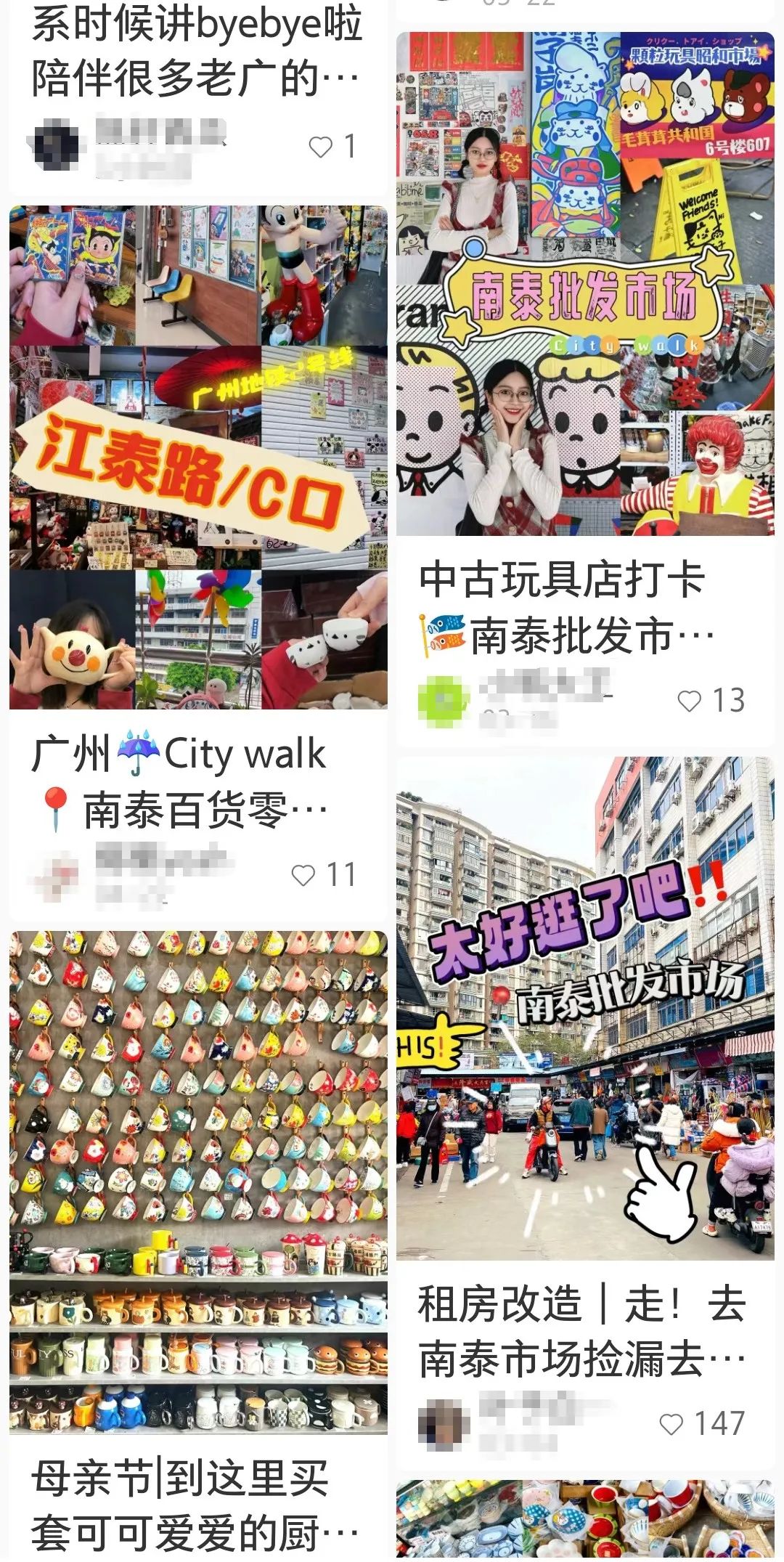Open author avatar under 中古玩具店打卡 post
This screenshot has width=784, height=1562.
[439, 701]
